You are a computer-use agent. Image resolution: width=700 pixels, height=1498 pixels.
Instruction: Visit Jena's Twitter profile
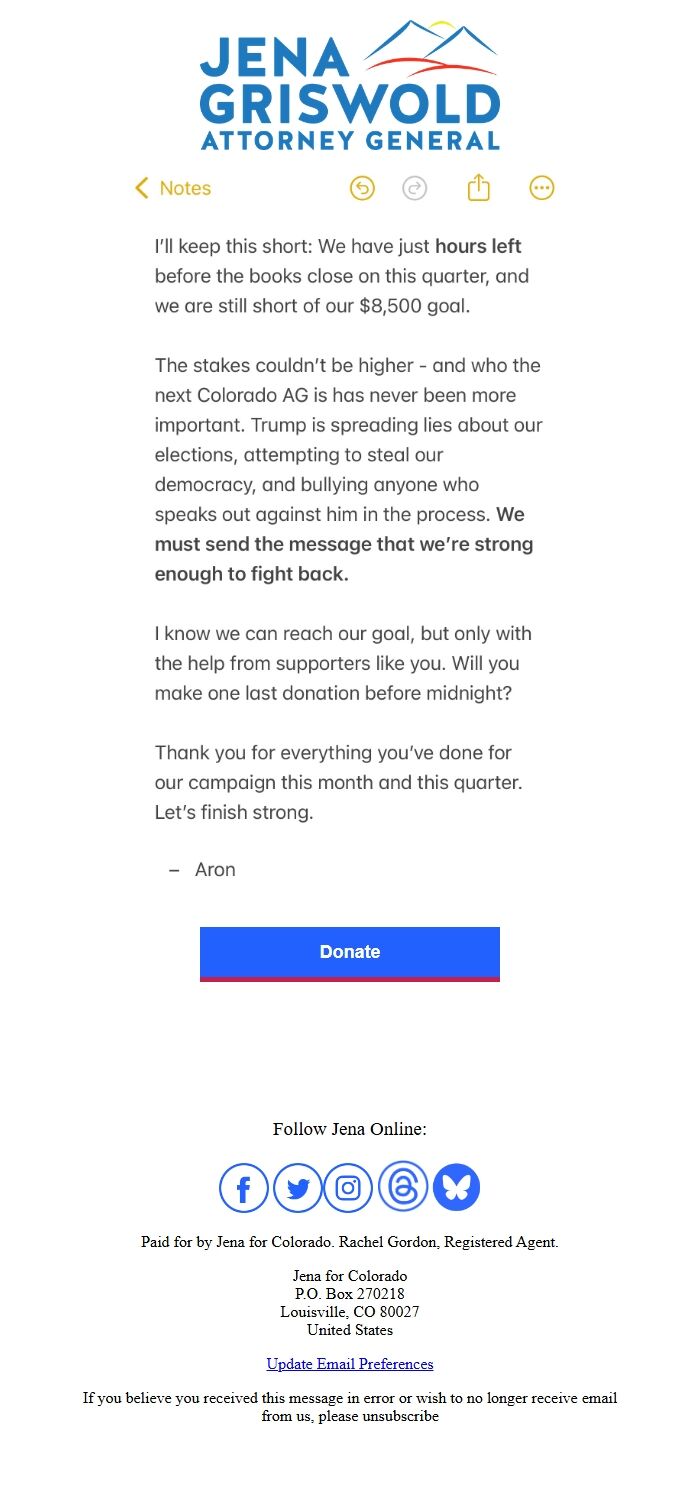pyautogui.click(x=297, y=1188)
